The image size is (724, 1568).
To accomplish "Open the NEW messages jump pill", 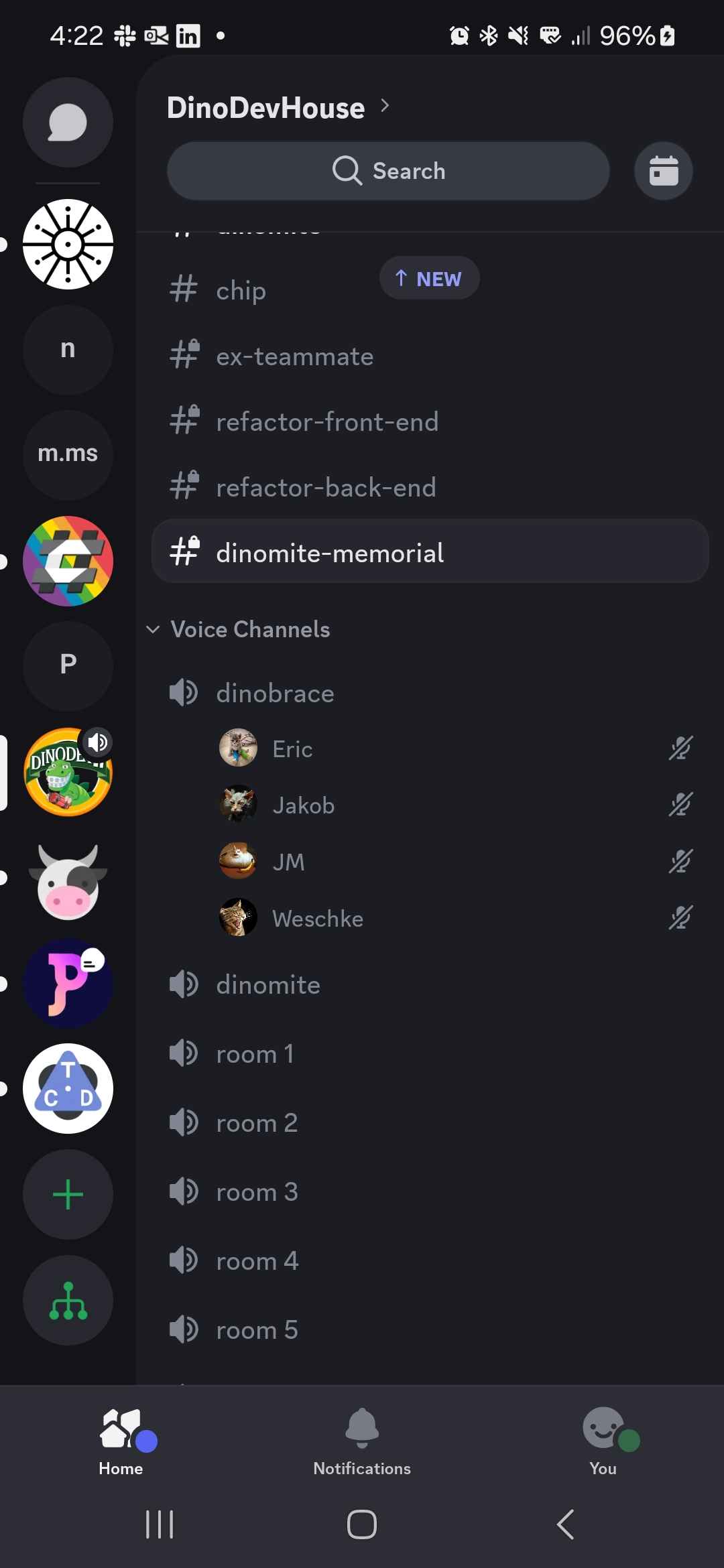I will pyautogui.click(x=429, y=278).
